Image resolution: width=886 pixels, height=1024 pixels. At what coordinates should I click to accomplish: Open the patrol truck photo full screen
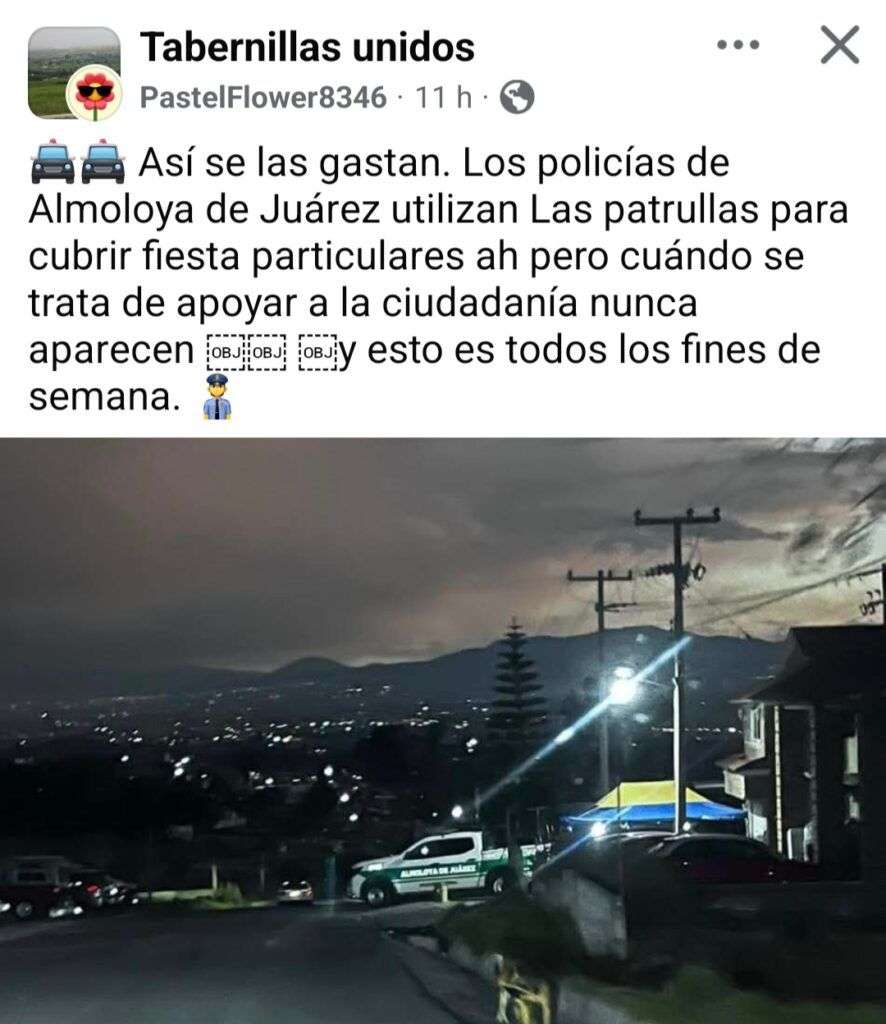(x=443, y=730)
